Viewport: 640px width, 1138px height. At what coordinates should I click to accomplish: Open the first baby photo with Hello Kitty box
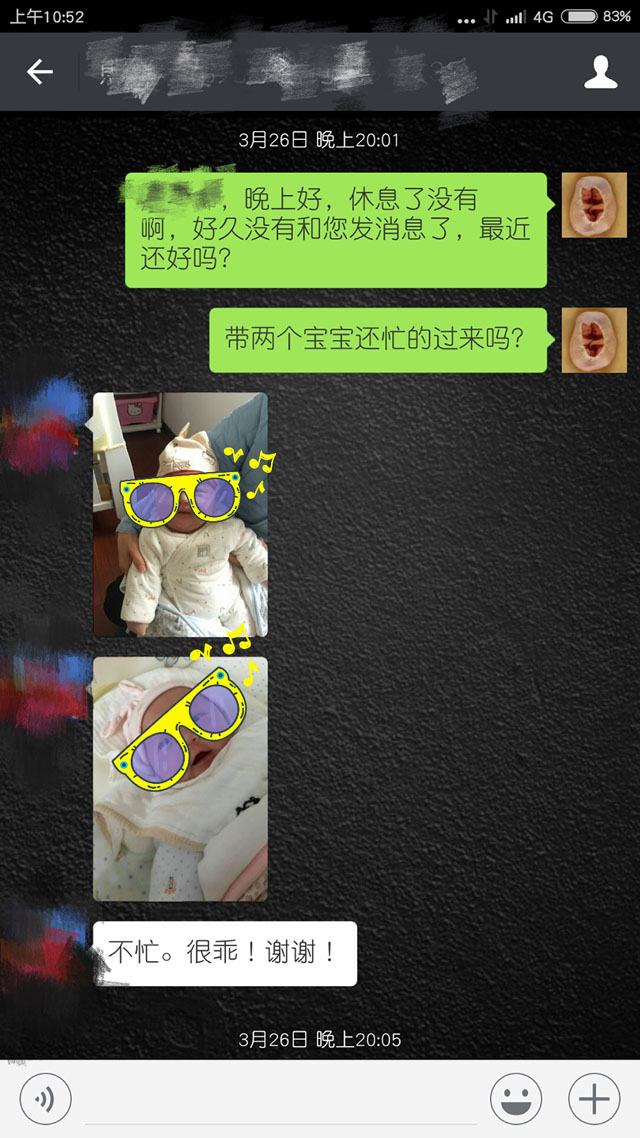(x=180, y=514)
